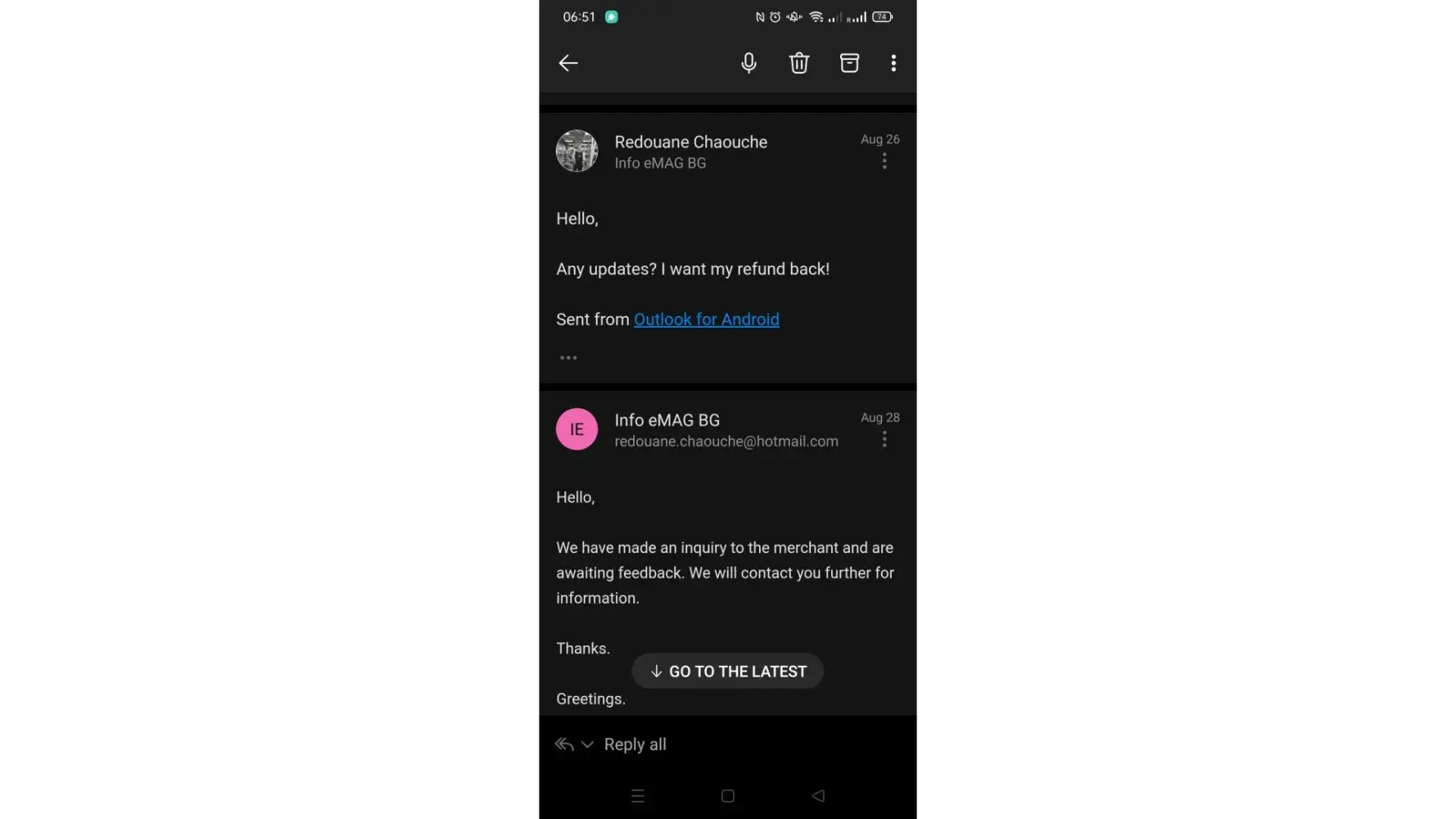
Task: Open options for Redouane Chaouche's Aug 26 message
Action: click(884, 161)
